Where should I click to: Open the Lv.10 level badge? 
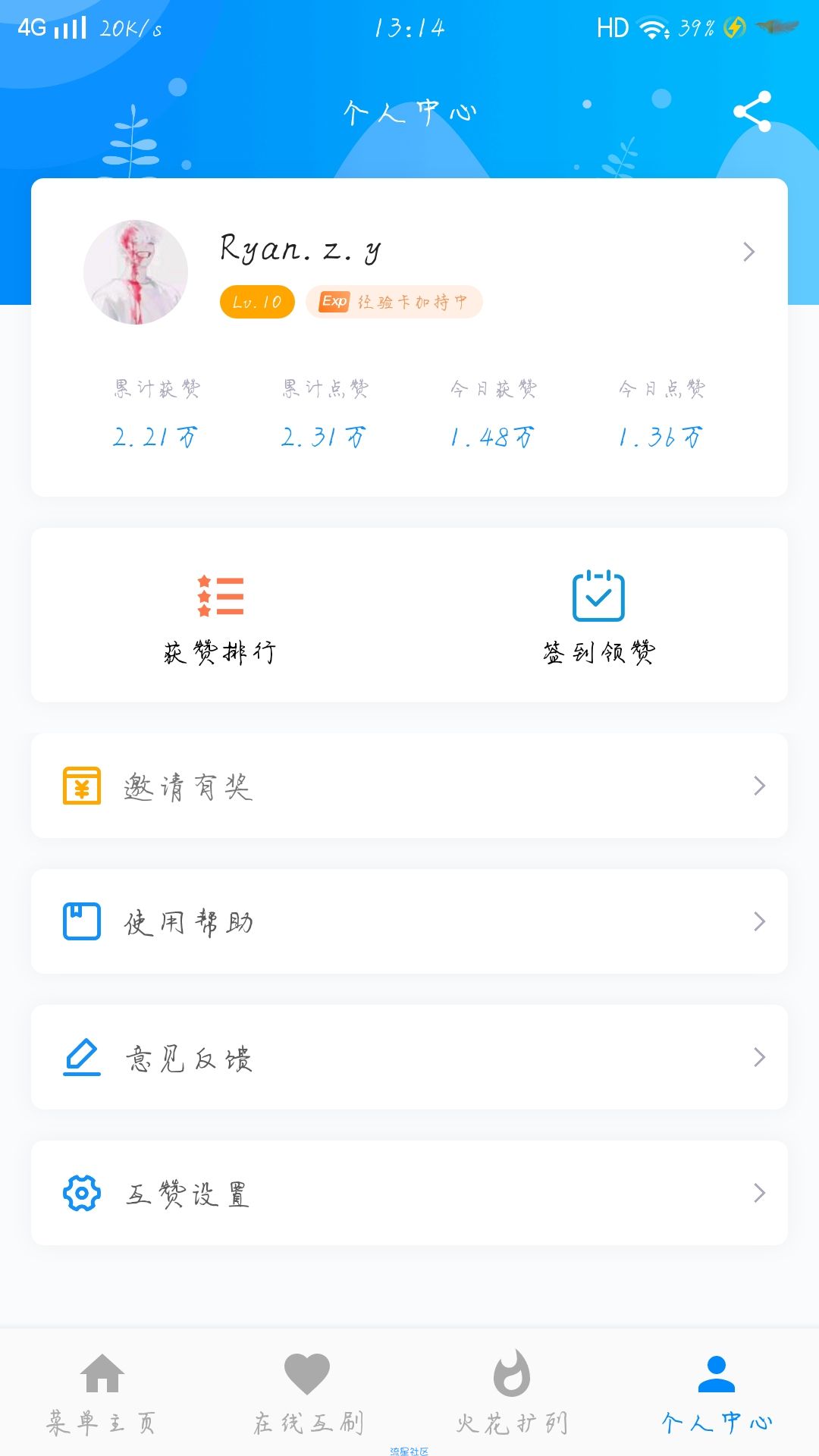pos(257,303)
